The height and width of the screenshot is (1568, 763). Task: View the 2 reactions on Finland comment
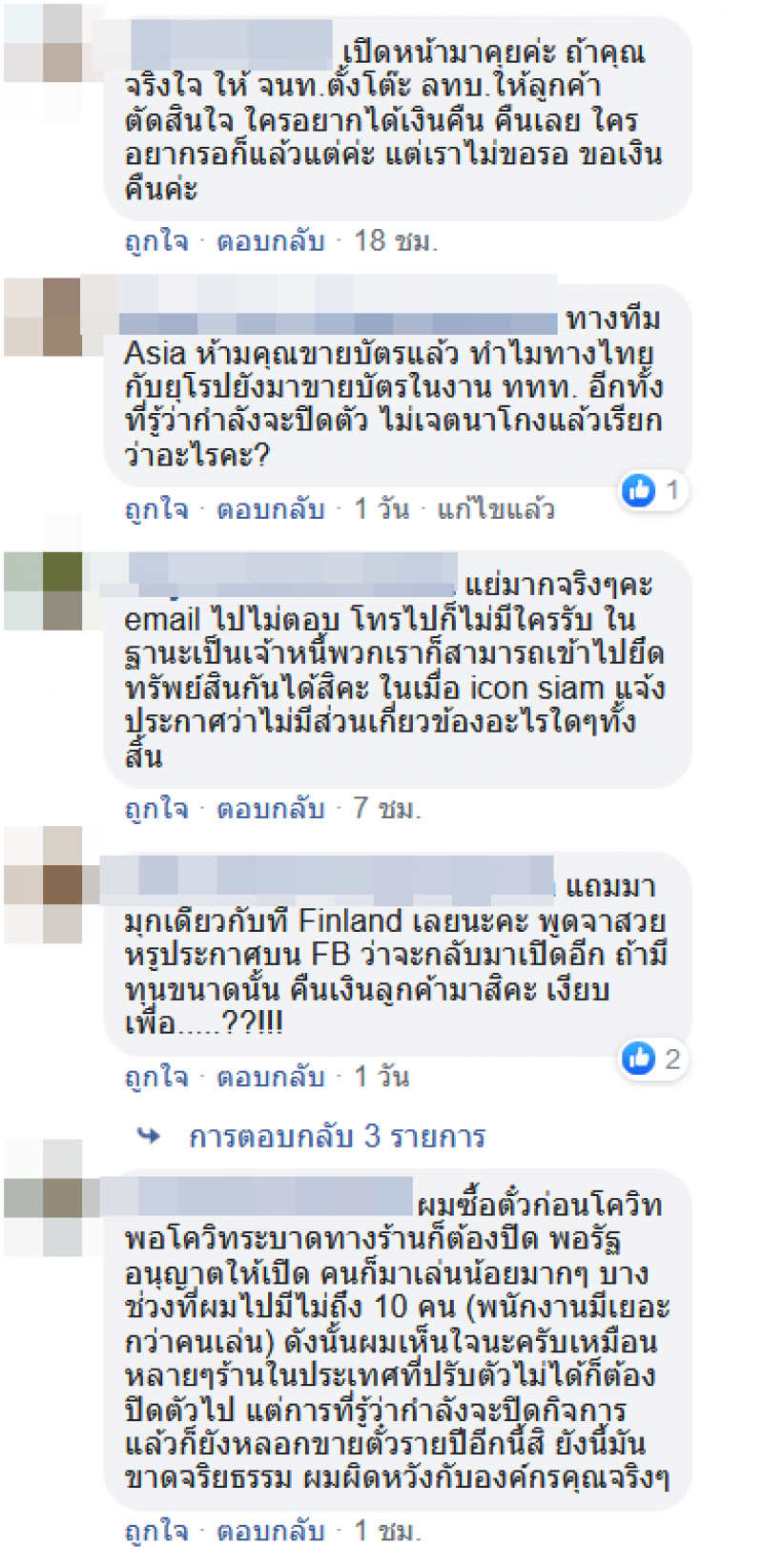pyautogui.click(x=652, y=1059)
